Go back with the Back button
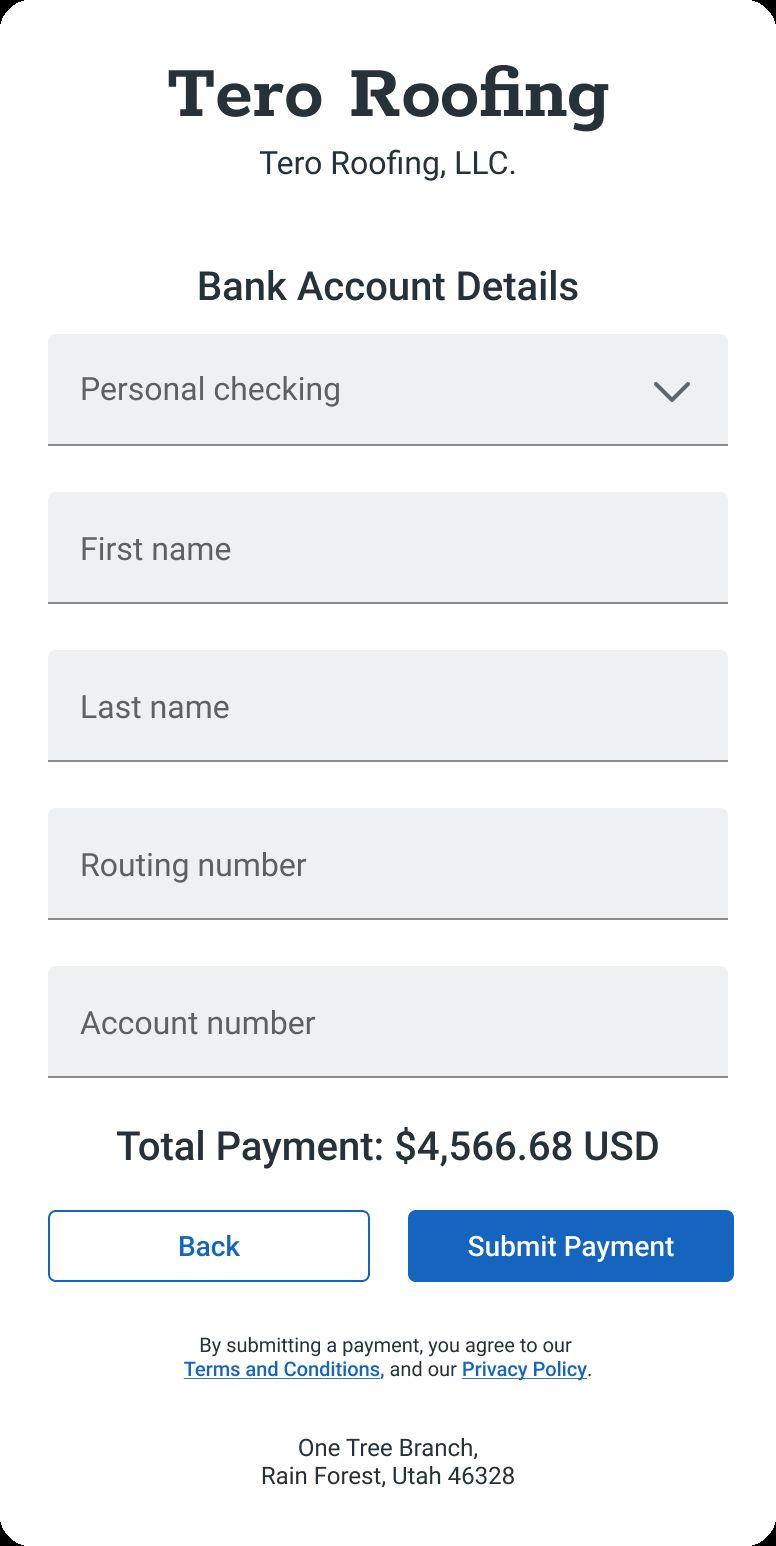 click(209, 1246)
